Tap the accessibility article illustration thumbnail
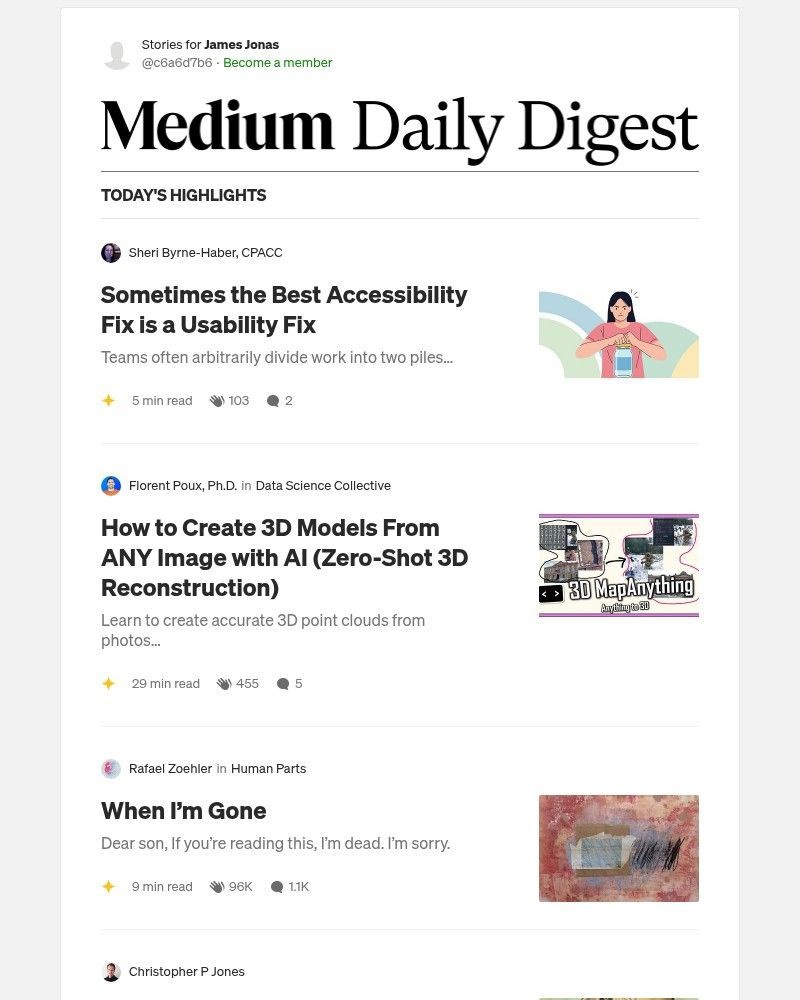The height and width of the screenshot is (1000, 800). 618,334
